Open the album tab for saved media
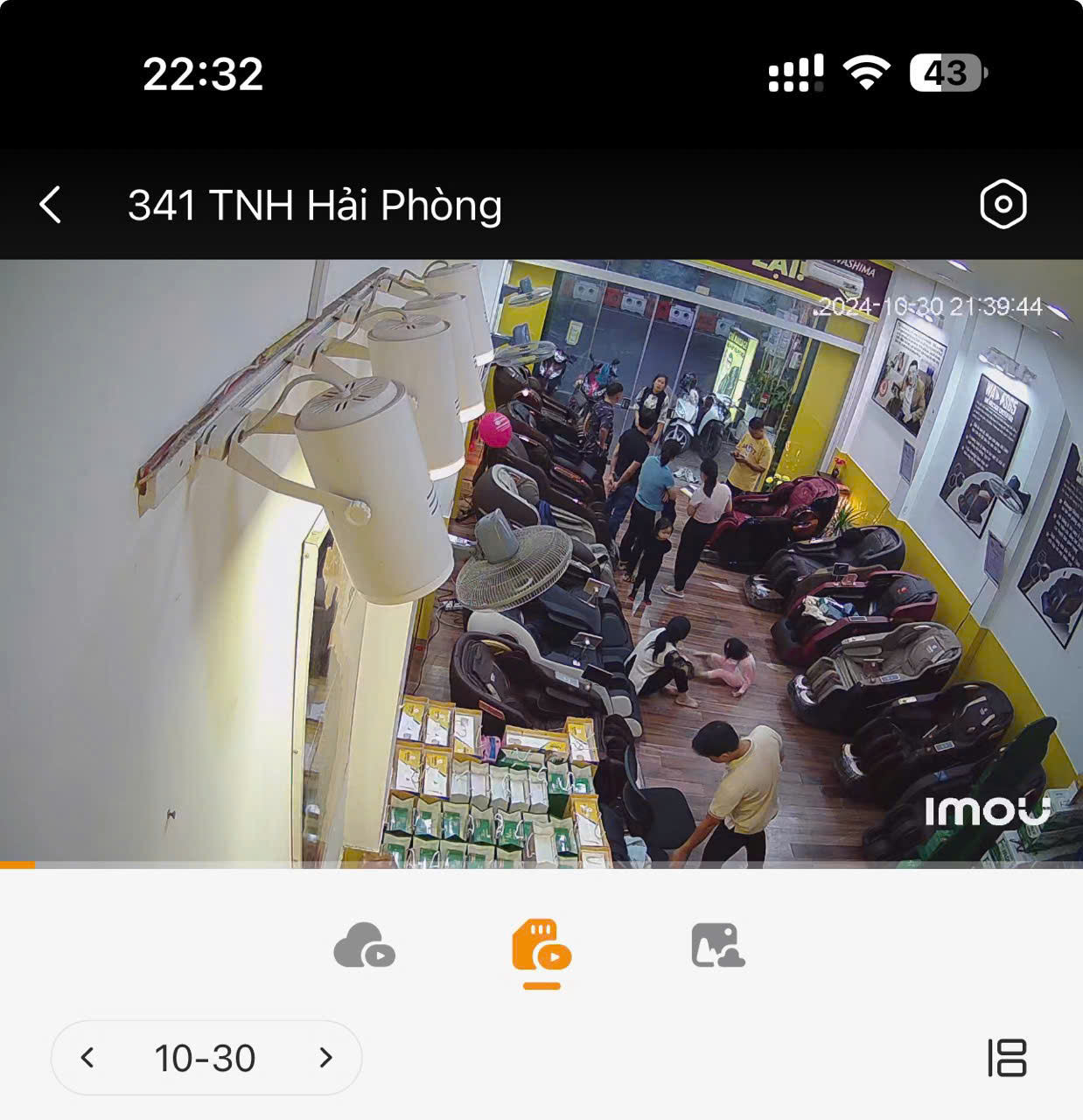 (717, 948)
